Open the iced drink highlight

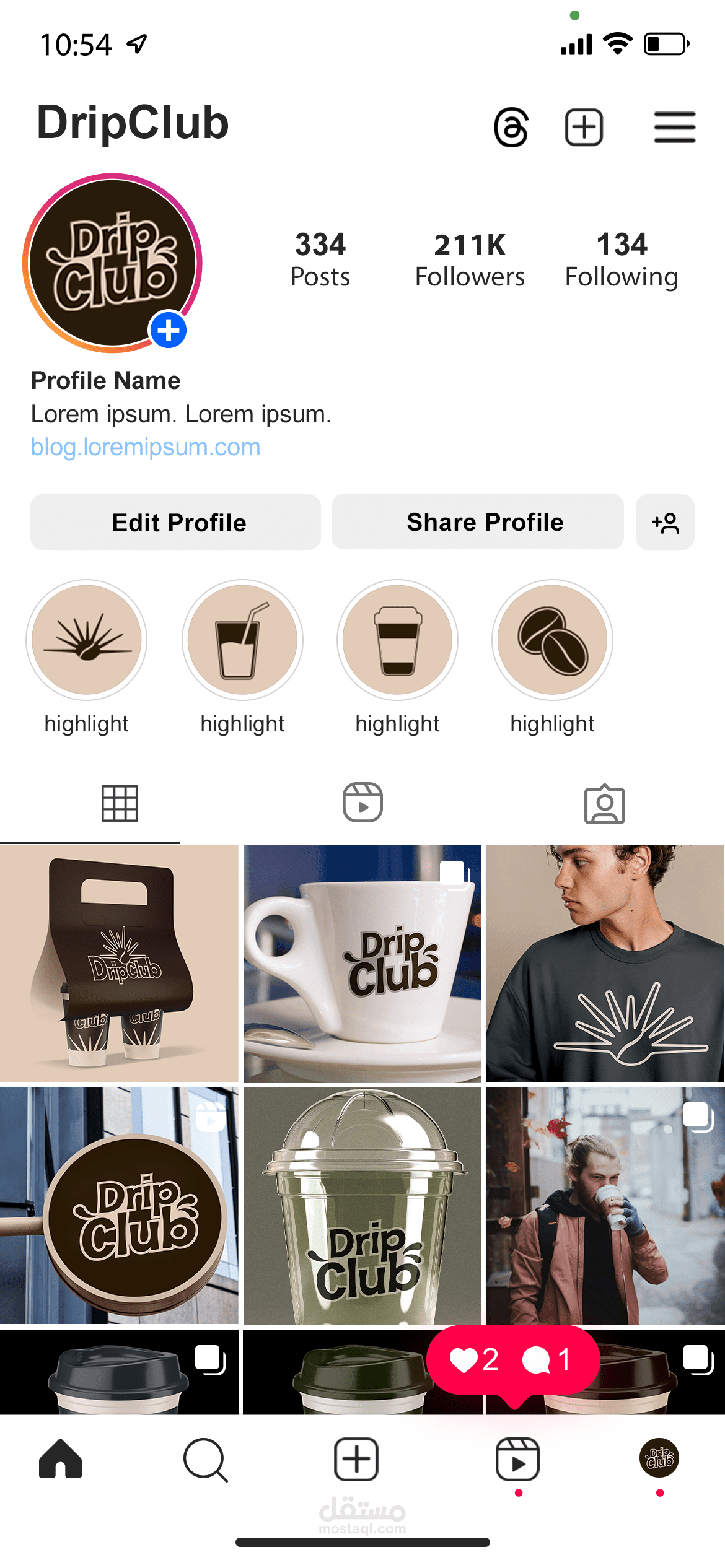[242, 640]
